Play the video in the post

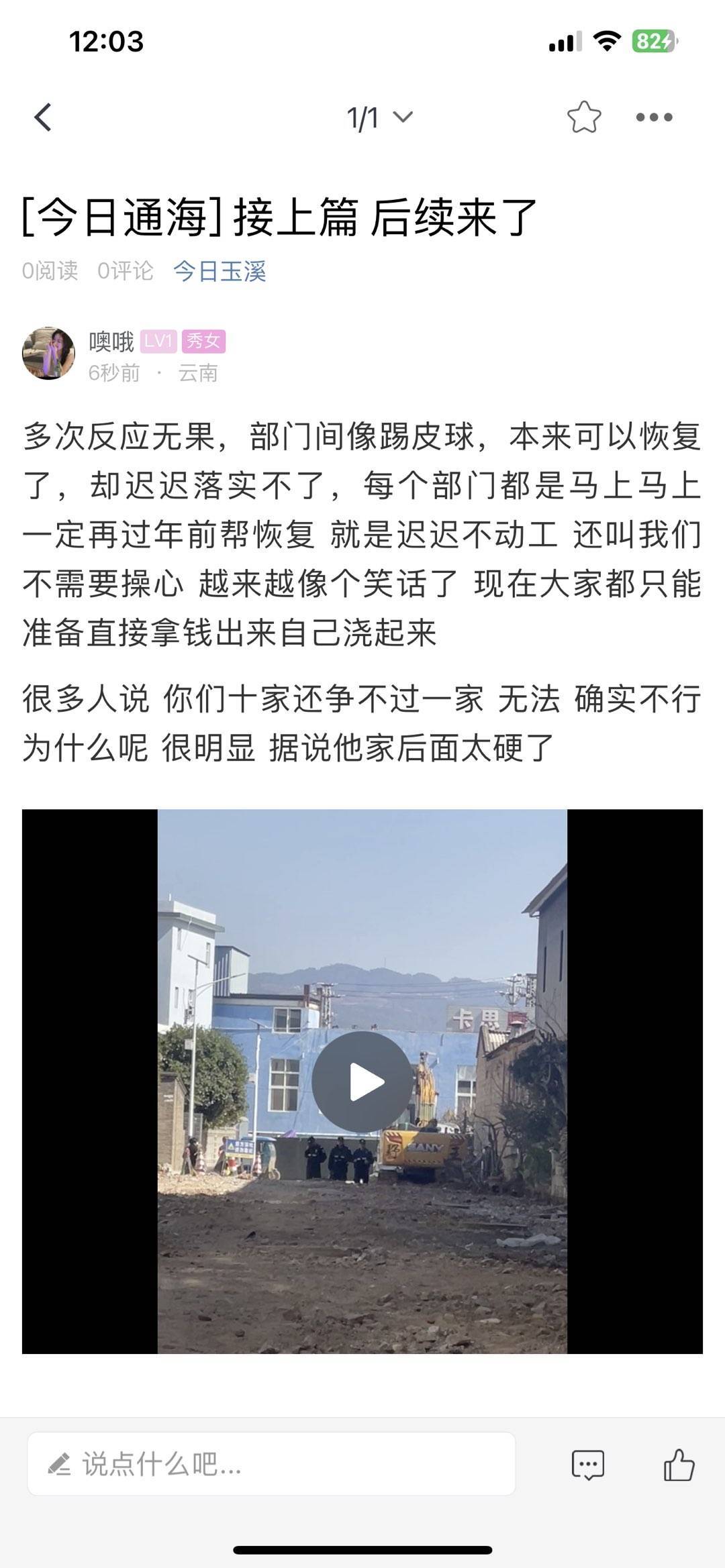coord(362,1082)
